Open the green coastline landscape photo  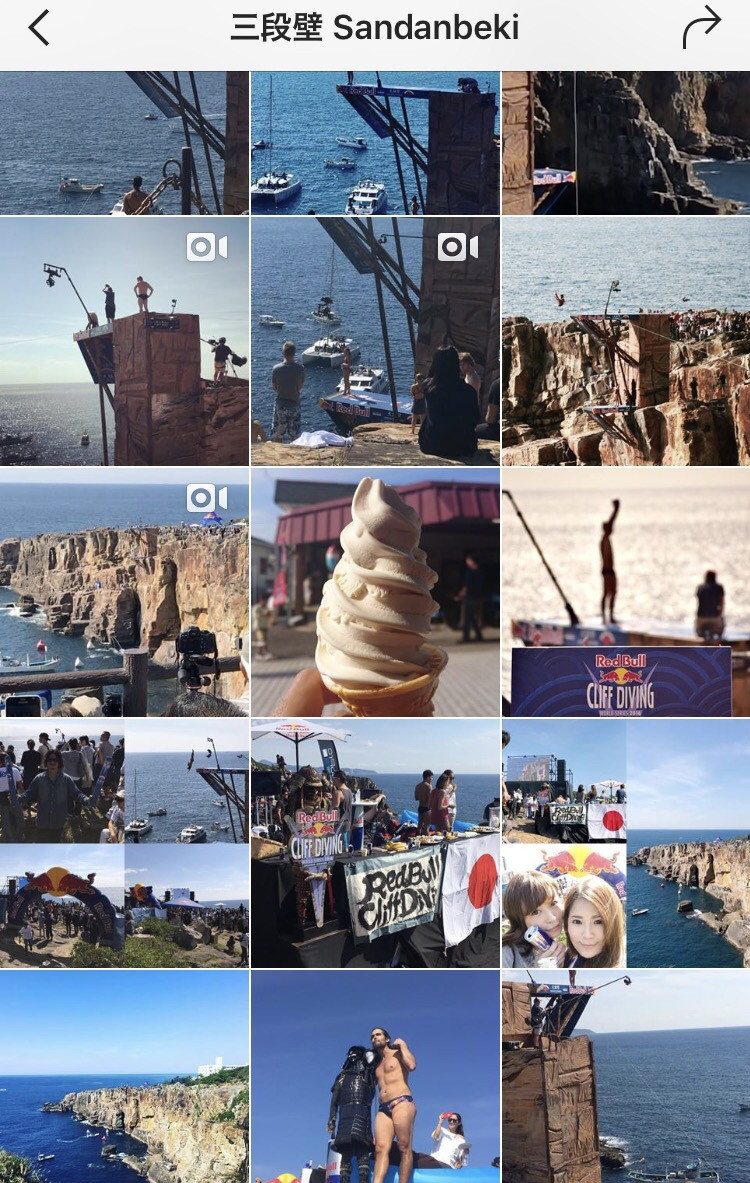tap(124, 1076)
